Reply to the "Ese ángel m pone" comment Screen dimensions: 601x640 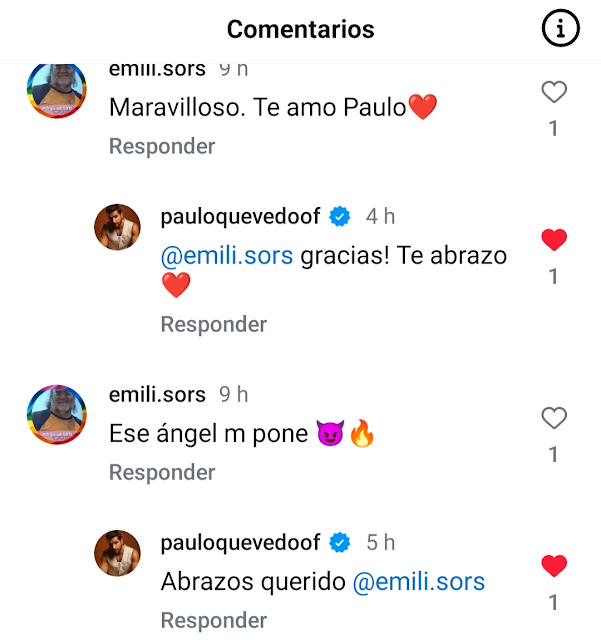162,472
